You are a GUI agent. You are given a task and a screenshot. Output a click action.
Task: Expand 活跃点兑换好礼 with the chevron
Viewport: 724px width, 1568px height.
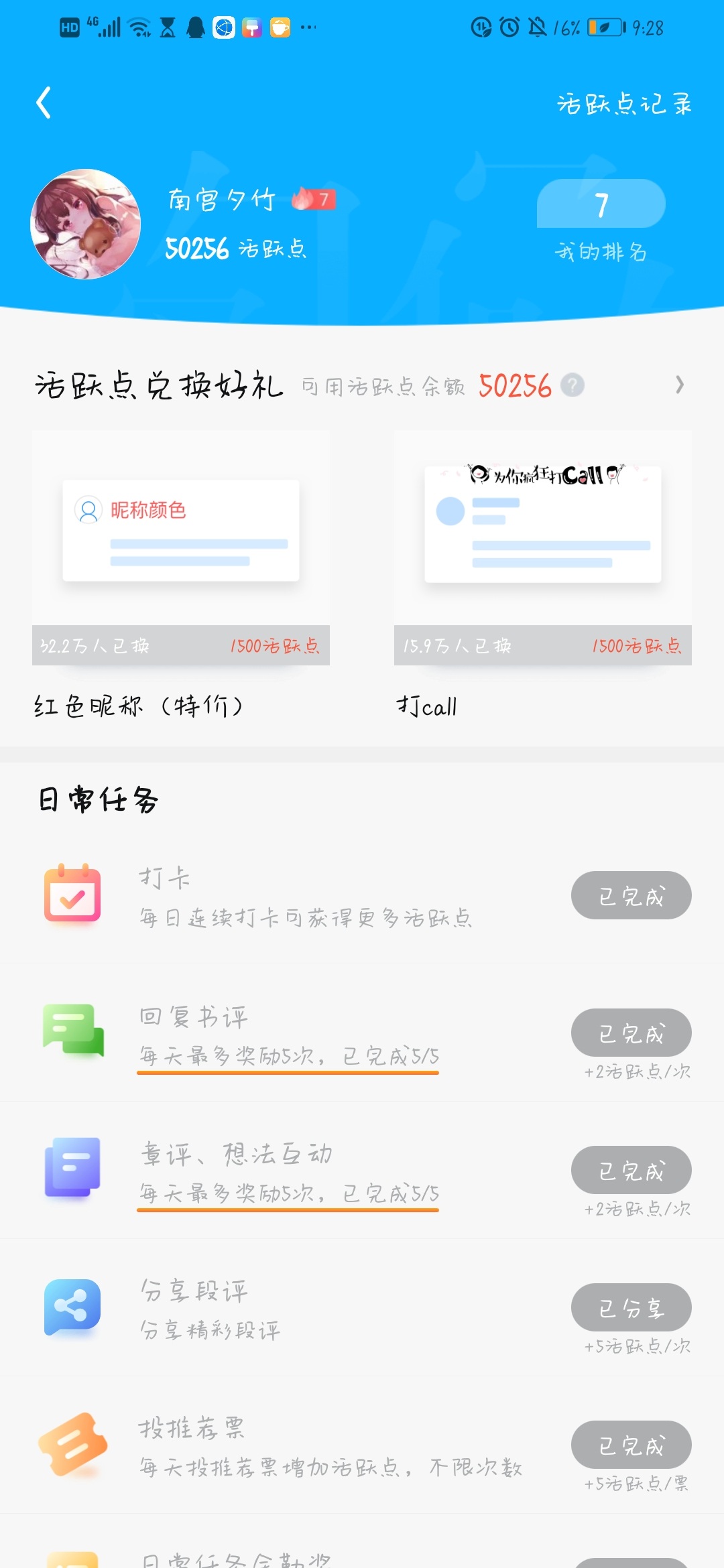coord(679,385)
